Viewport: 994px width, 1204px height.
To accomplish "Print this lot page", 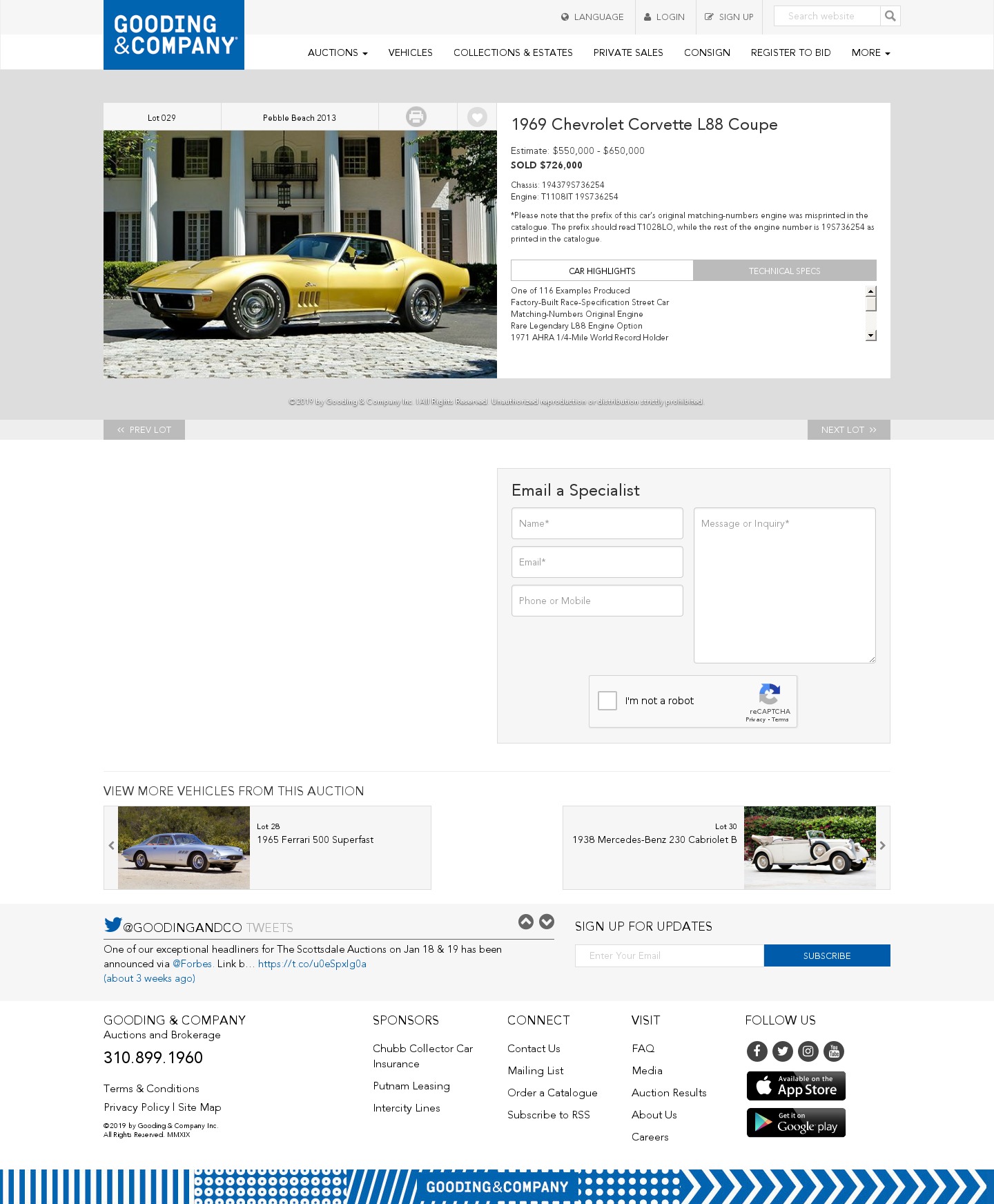I will click(x=416, y=117).
